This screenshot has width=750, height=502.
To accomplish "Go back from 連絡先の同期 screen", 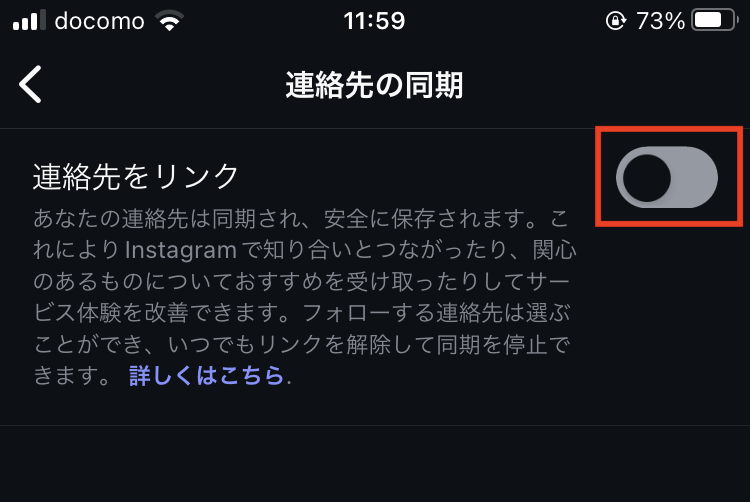I will pos(31,85).
